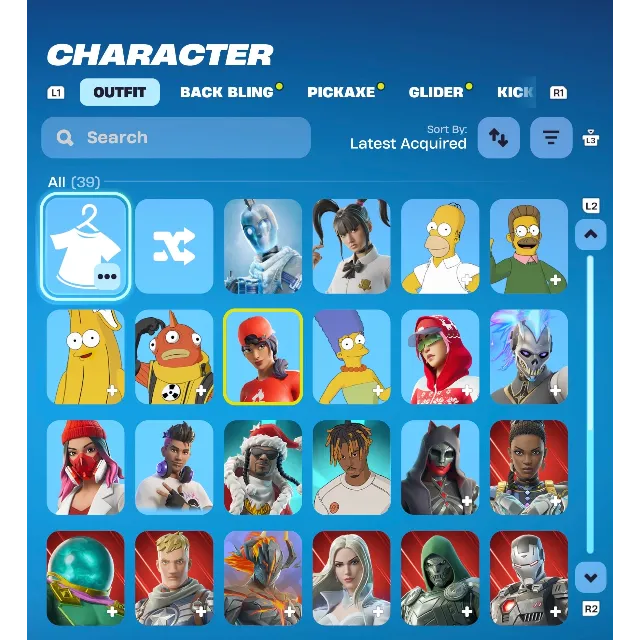
Task: Select the random shuffle outfit tile
Action: click(174, 247)
